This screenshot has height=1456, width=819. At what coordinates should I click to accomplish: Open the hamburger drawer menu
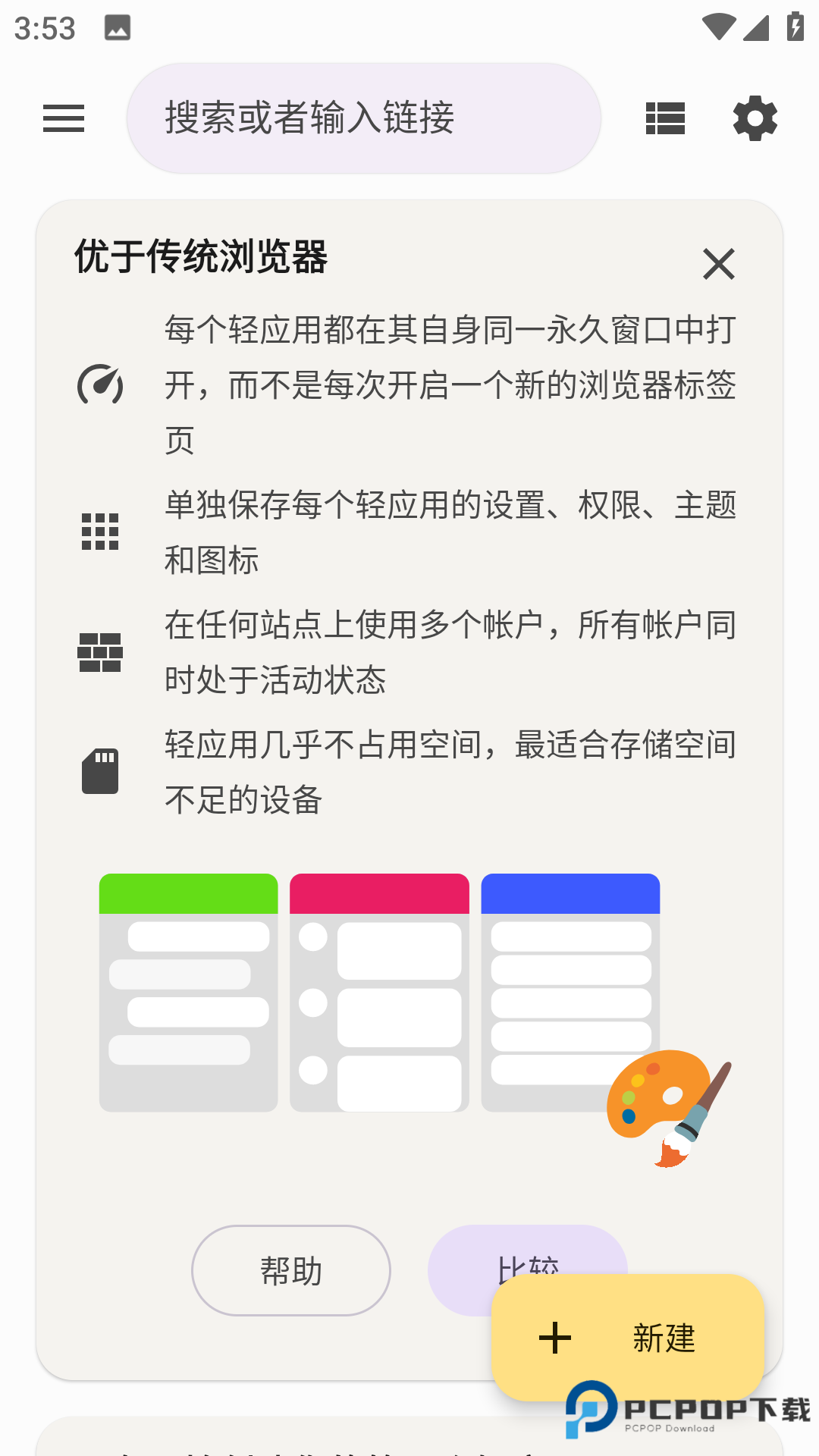point(64,118)
